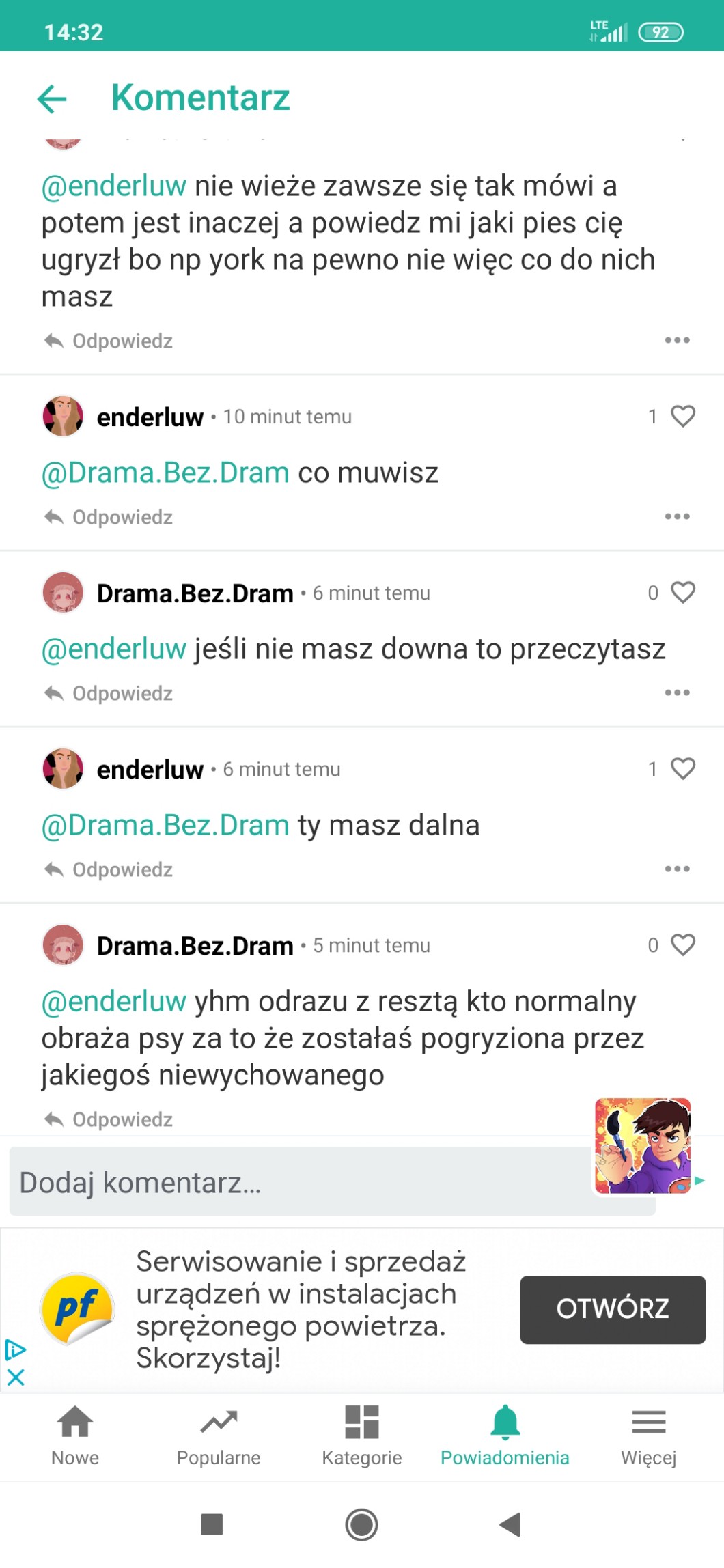The width and height of the screenshot is (724, 1568).
Task: Like enderluw's comment 'ty masz dalna'
Action: coord(682,768)
